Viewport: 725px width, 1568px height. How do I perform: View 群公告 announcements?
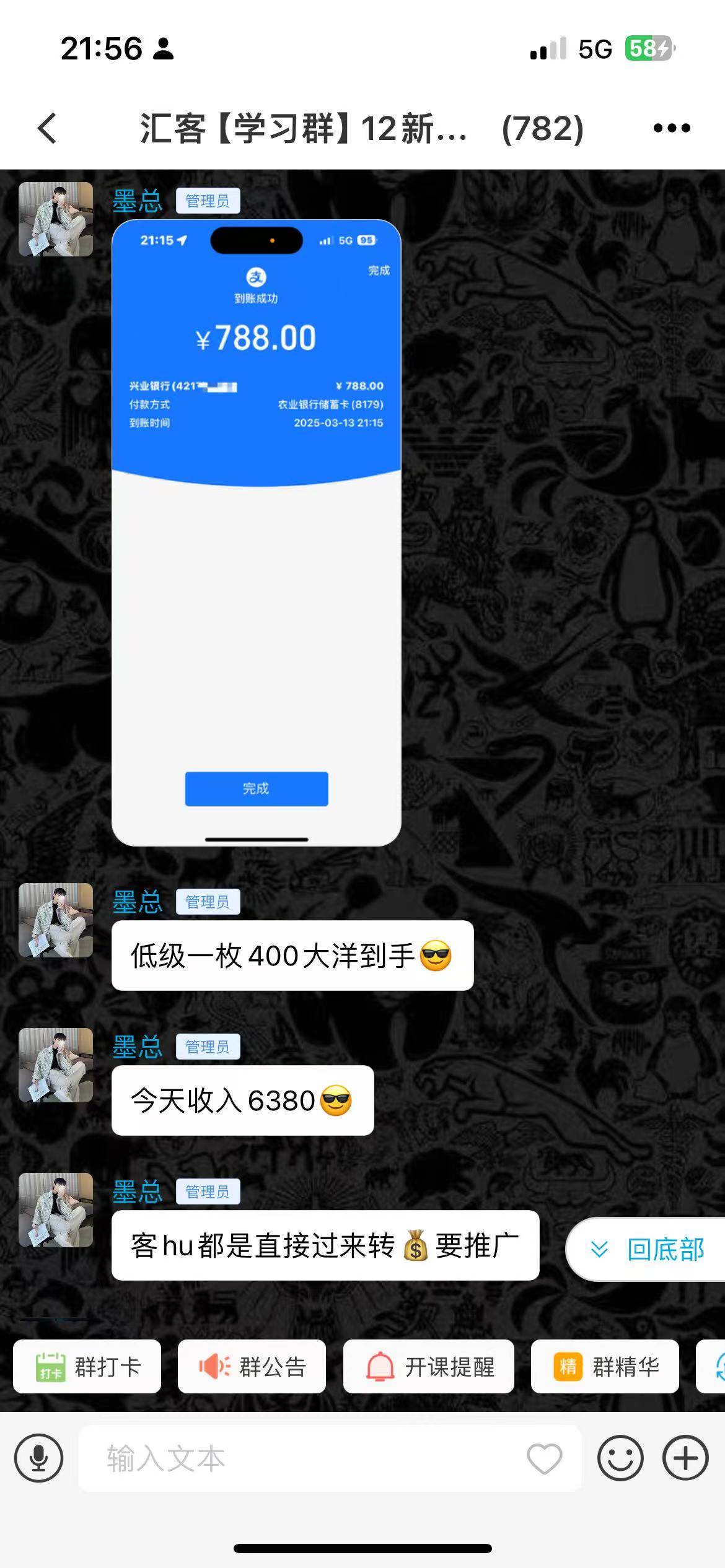tap(252, 1367)
